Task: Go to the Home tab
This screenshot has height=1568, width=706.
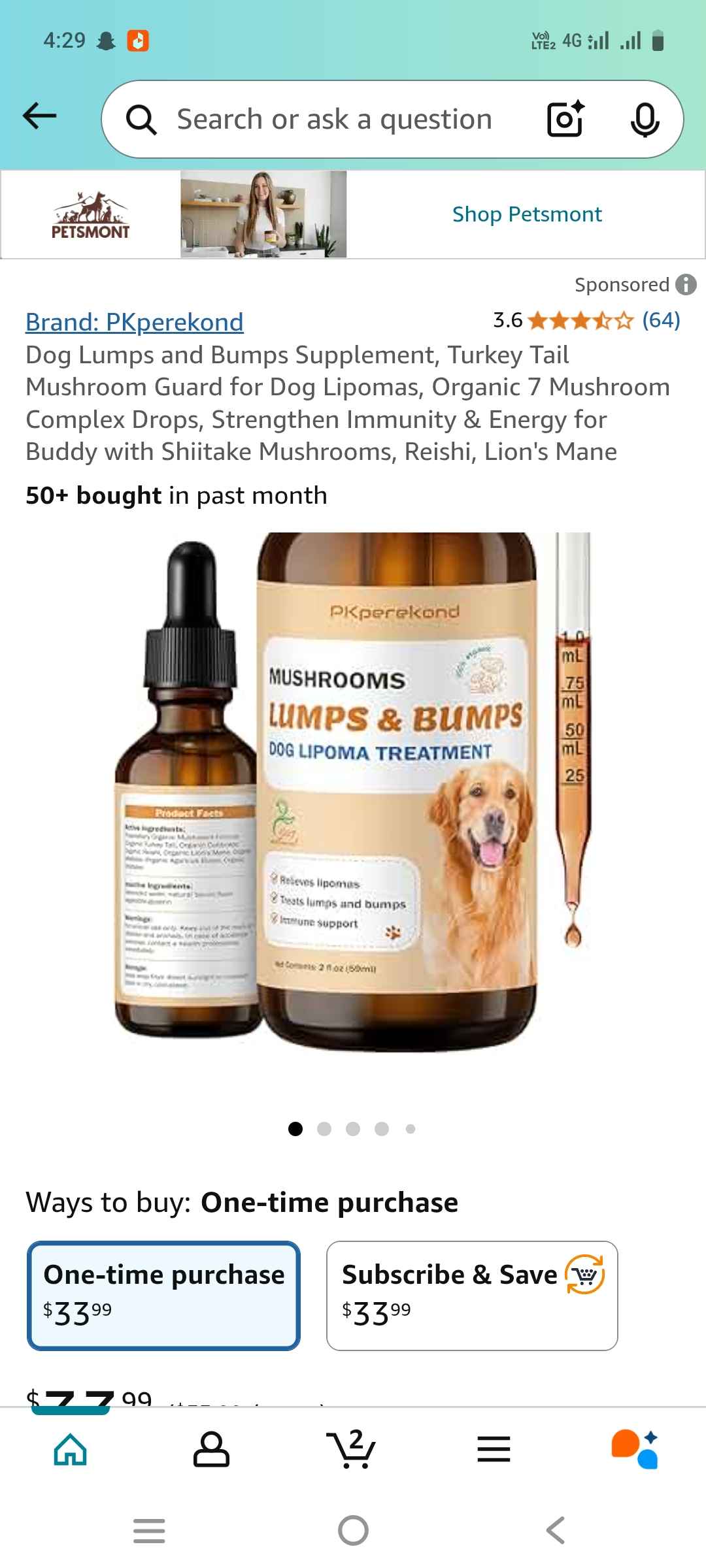Action: (x=71, y=1449)
